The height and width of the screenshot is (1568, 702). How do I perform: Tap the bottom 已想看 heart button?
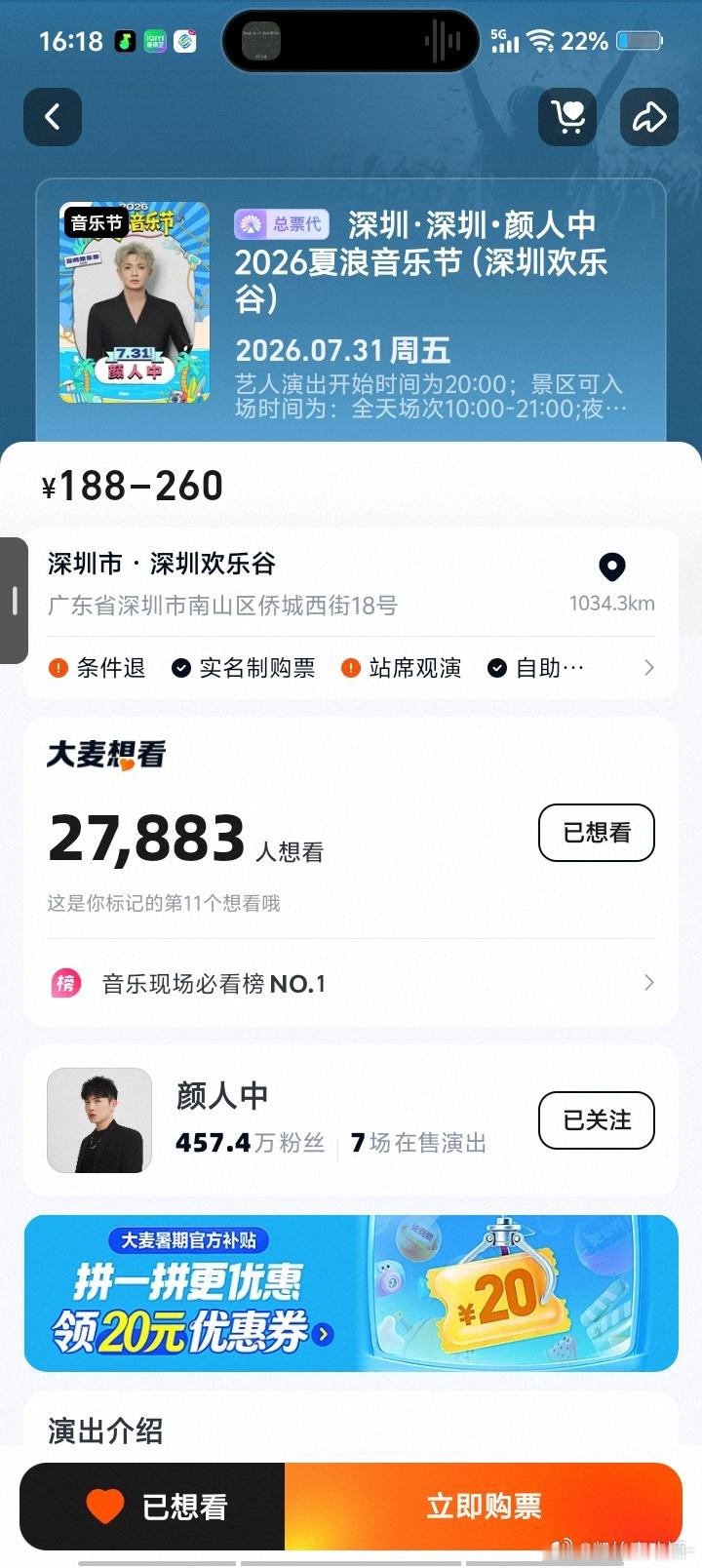pos(153,1507)
